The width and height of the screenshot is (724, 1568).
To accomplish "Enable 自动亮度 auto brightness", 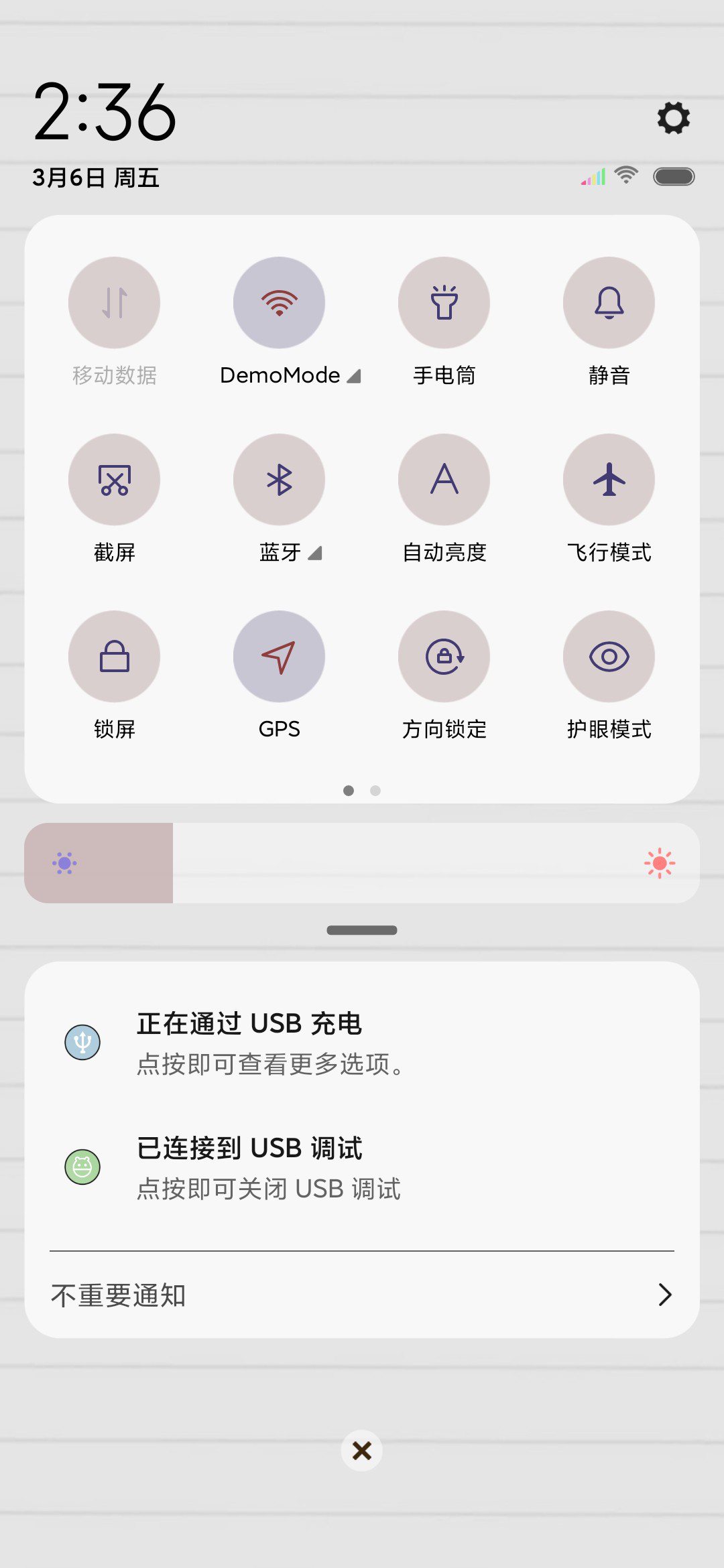I will pos(444,480).
